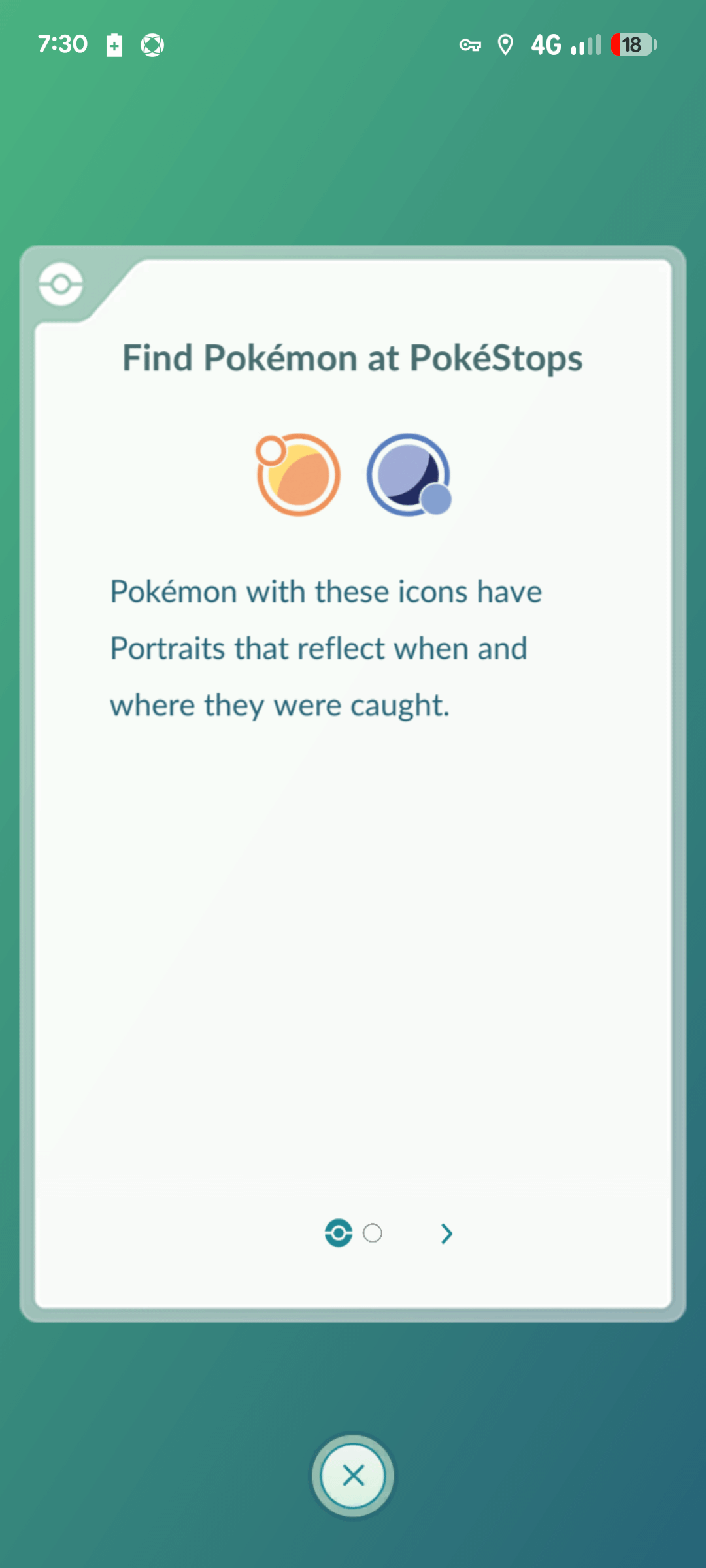Close the PokéStops info card
The image size is (706, 1568).
[353, 1475]
